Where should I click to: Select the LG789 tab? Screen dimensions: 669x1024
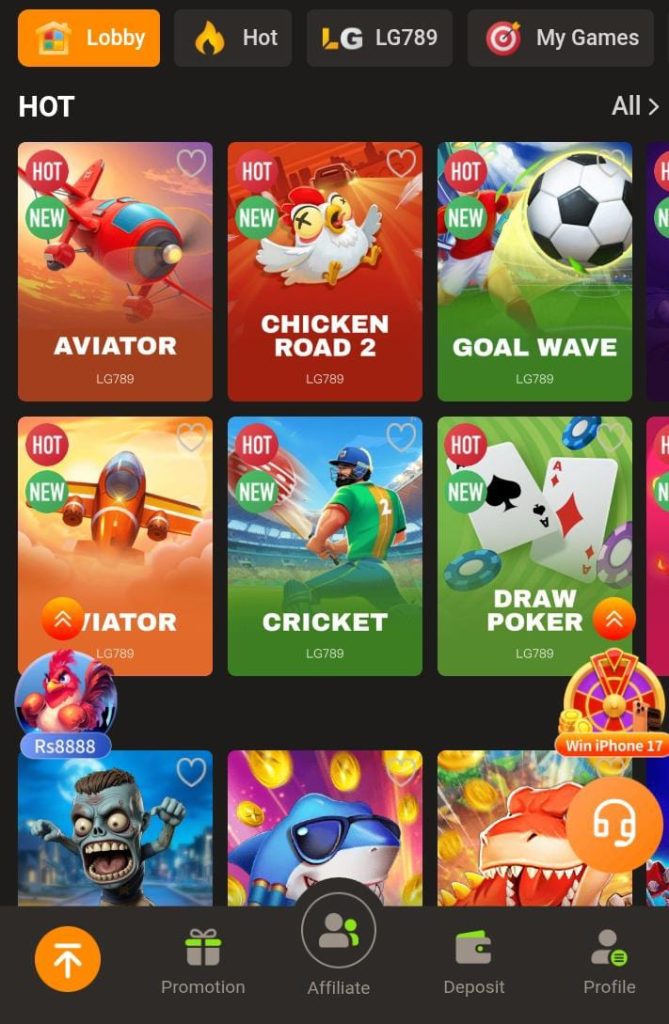[x=380, y=38]
